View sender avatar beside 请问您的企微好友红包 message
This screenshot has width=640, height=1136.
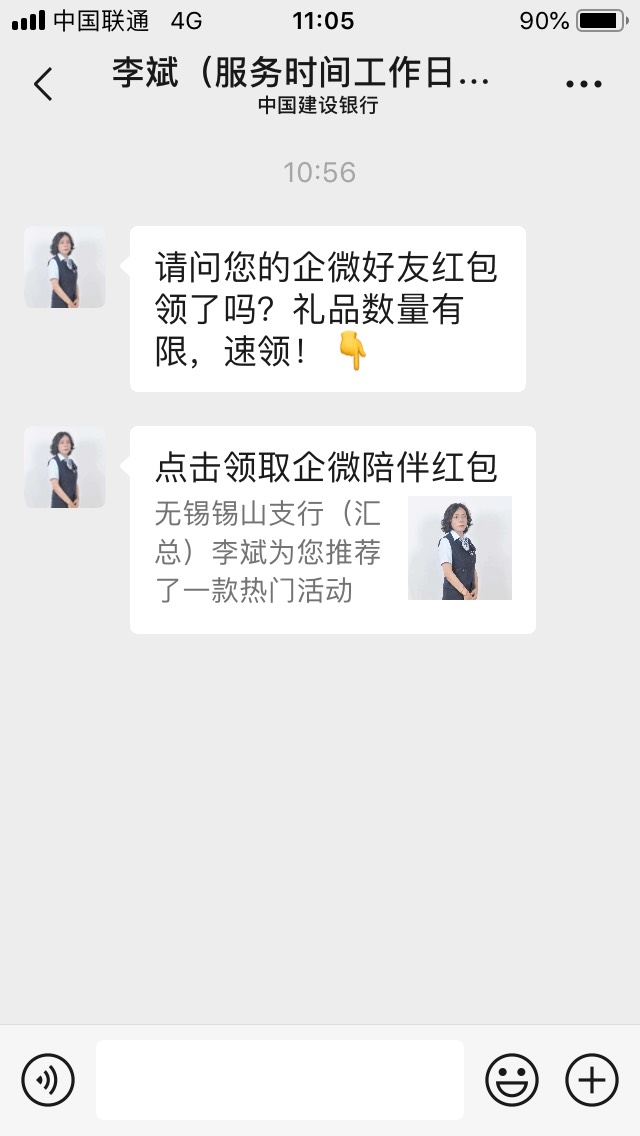pyautogui.click(x=65, y=267)
